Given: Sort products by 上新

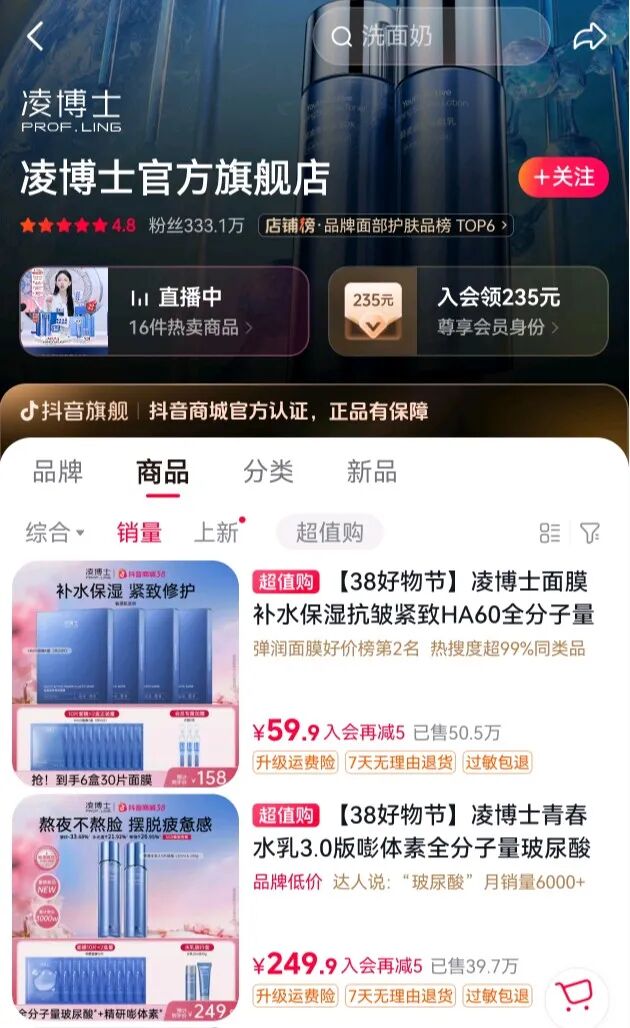Looking at the screenshot, I should (x=217, y=533).
